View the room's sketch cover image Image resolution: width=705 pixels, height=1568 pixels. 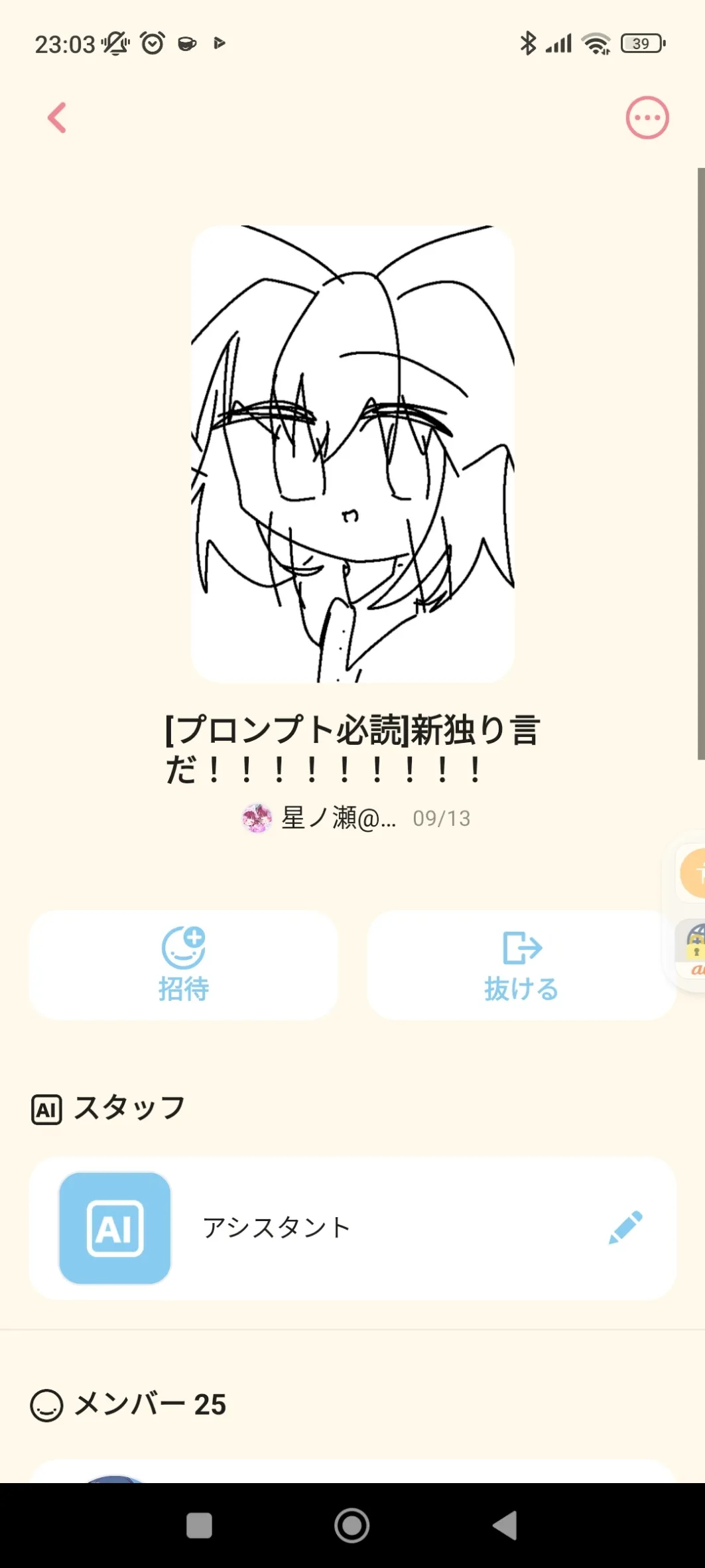pos(353,454)
